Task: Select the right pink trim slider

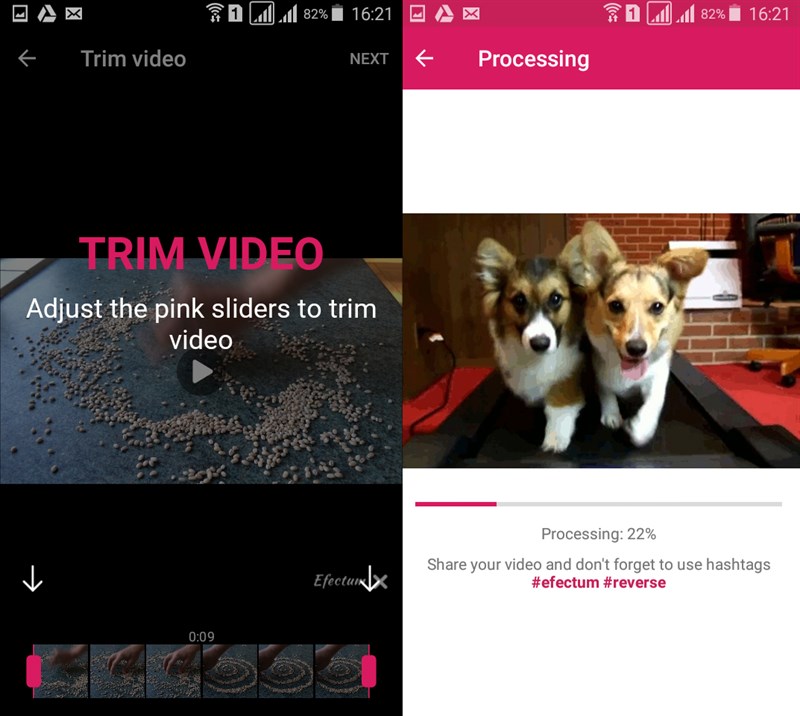Action: (368, 671)
